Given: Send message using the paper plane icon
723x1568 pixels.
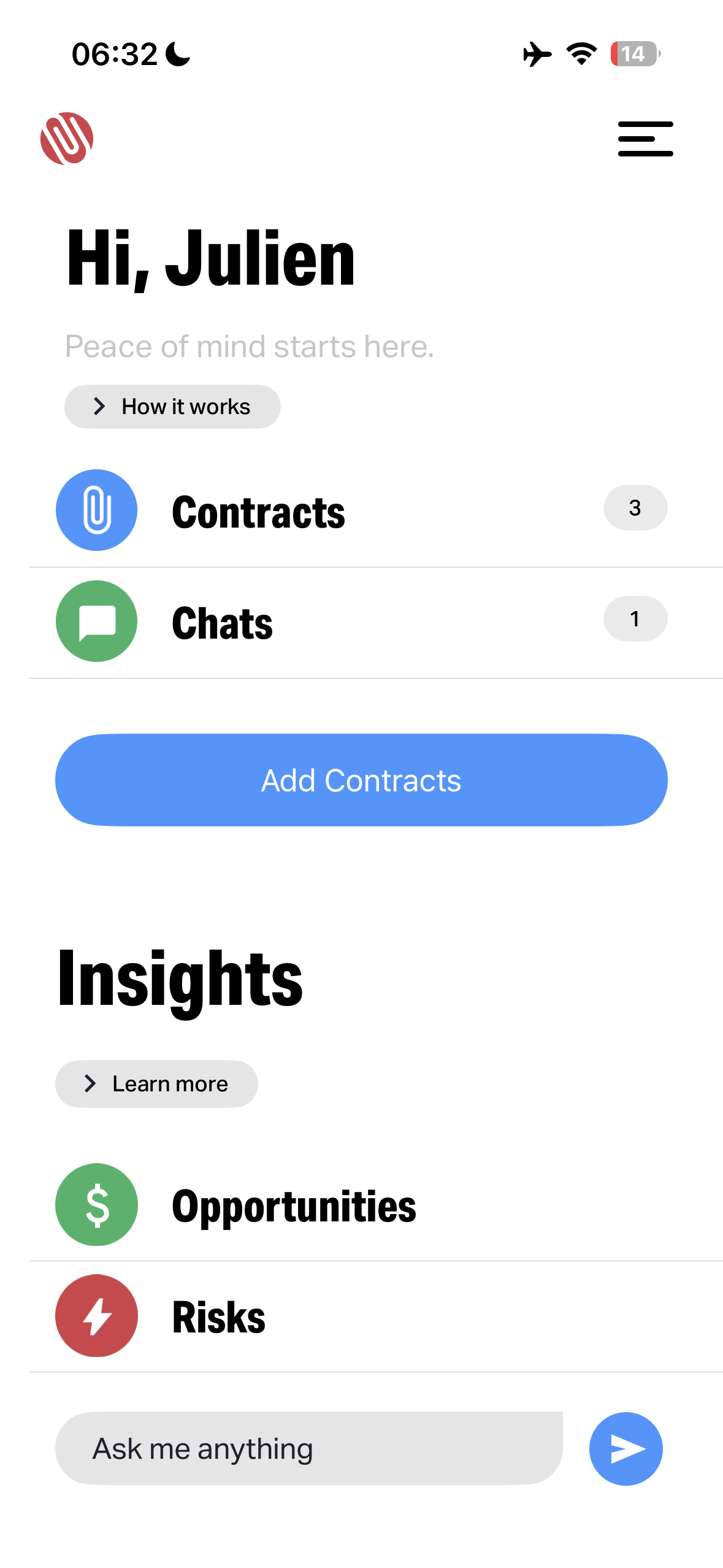Looking at the screenshot, I should click(625, 1449).
